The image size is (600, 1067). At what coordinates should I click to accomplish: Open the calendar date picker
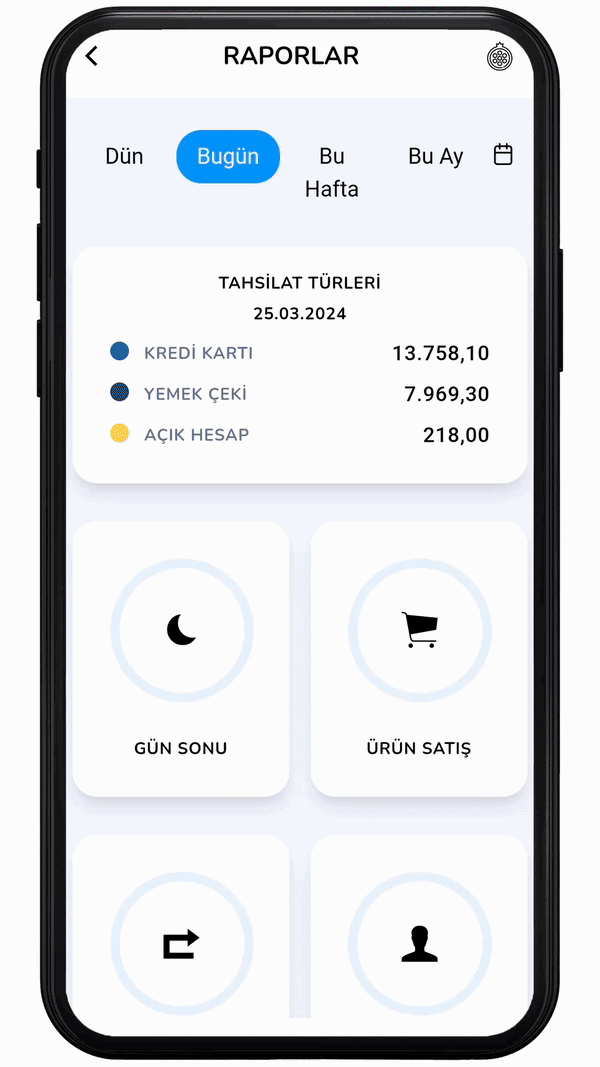tap(503, 154)
